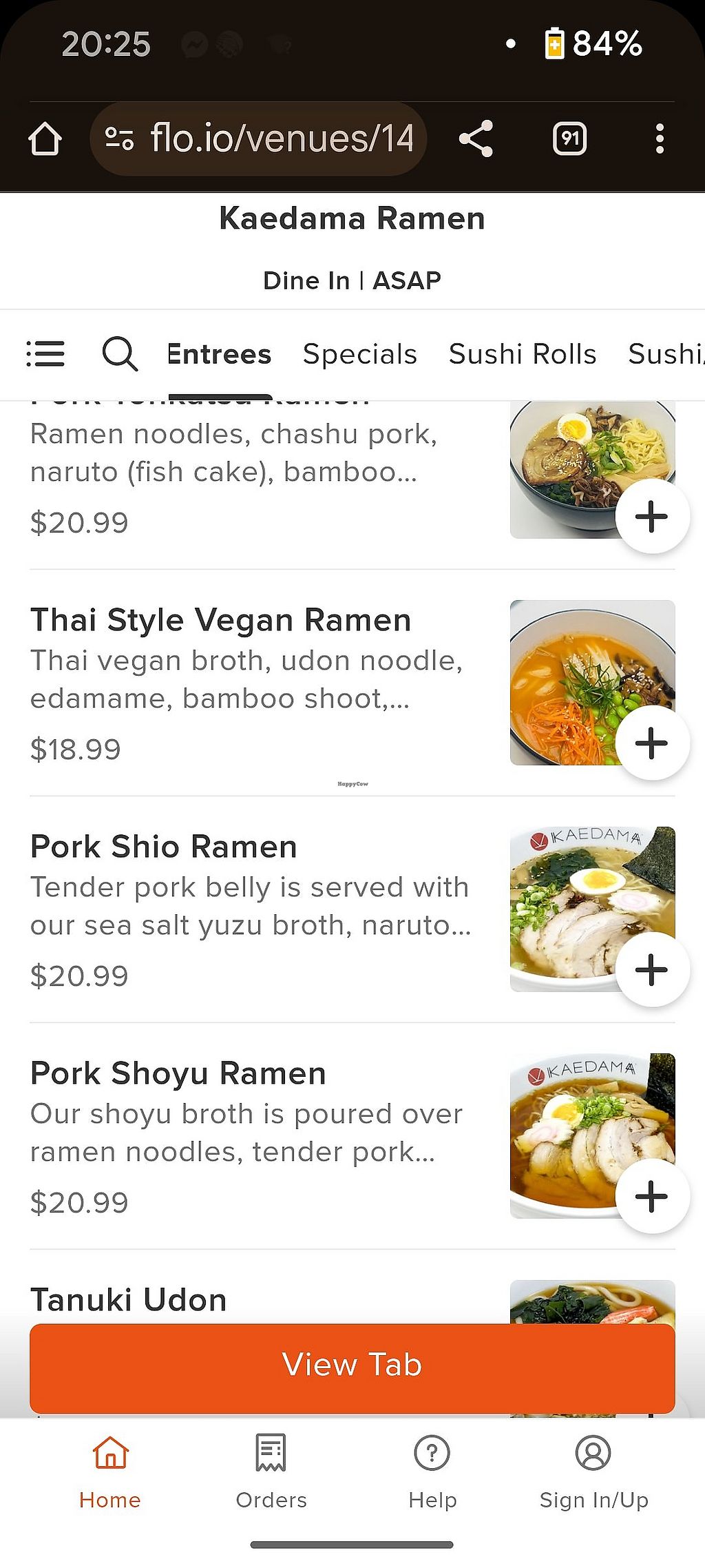
Task: Open the browser overflow menu
Action: (x=660, y=138)
